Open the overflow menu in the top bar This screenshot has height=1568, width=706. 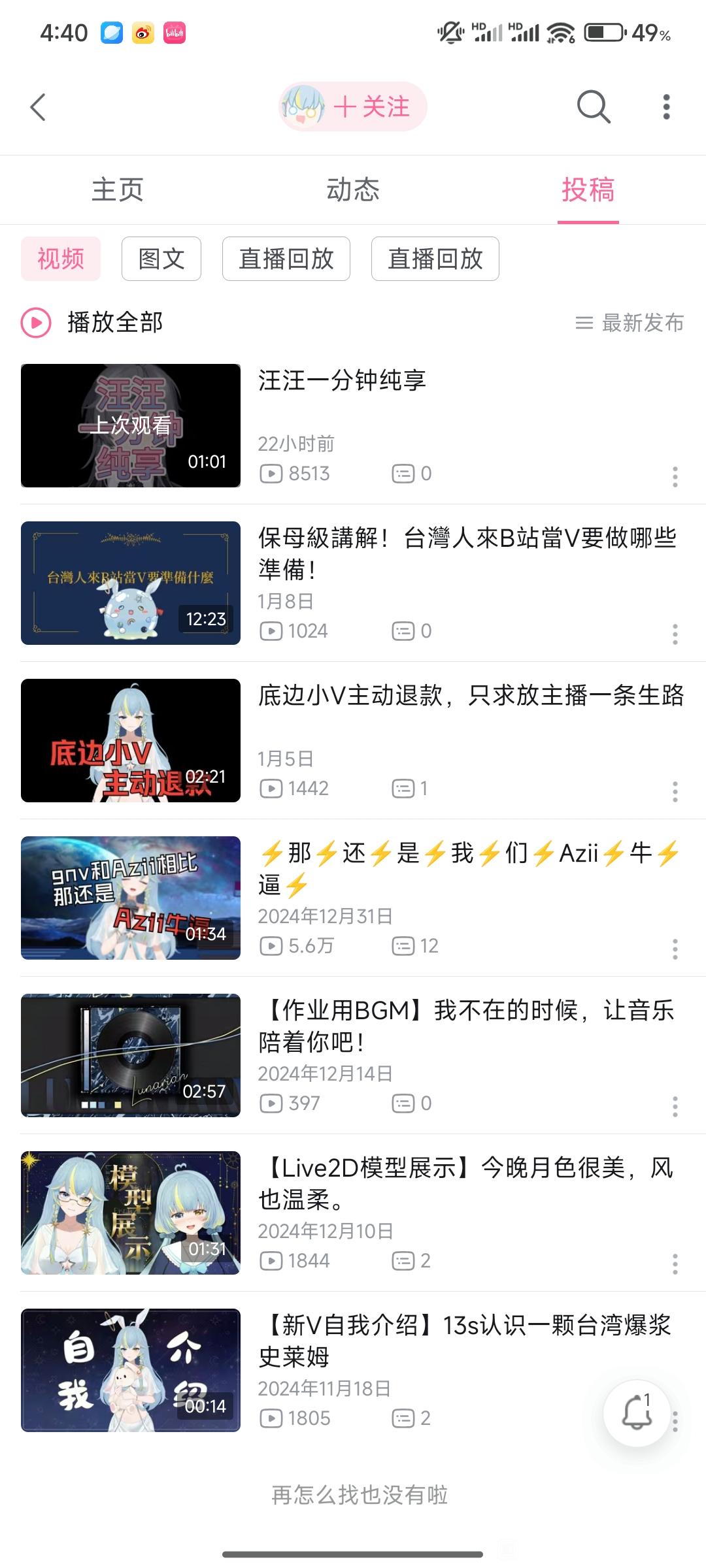(x=666, y=106)
